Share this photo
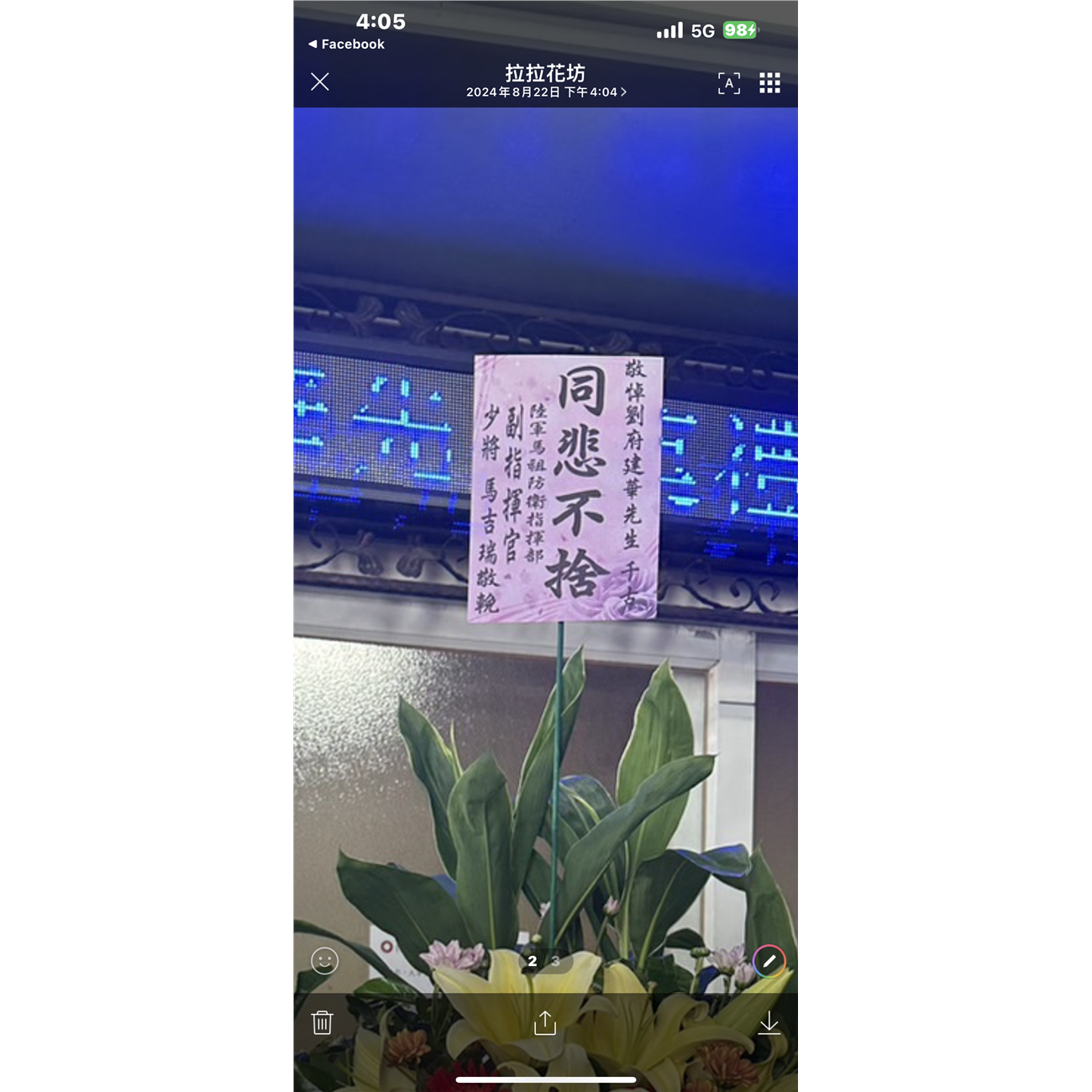 pyautogui.click(x=545, y=1022)
